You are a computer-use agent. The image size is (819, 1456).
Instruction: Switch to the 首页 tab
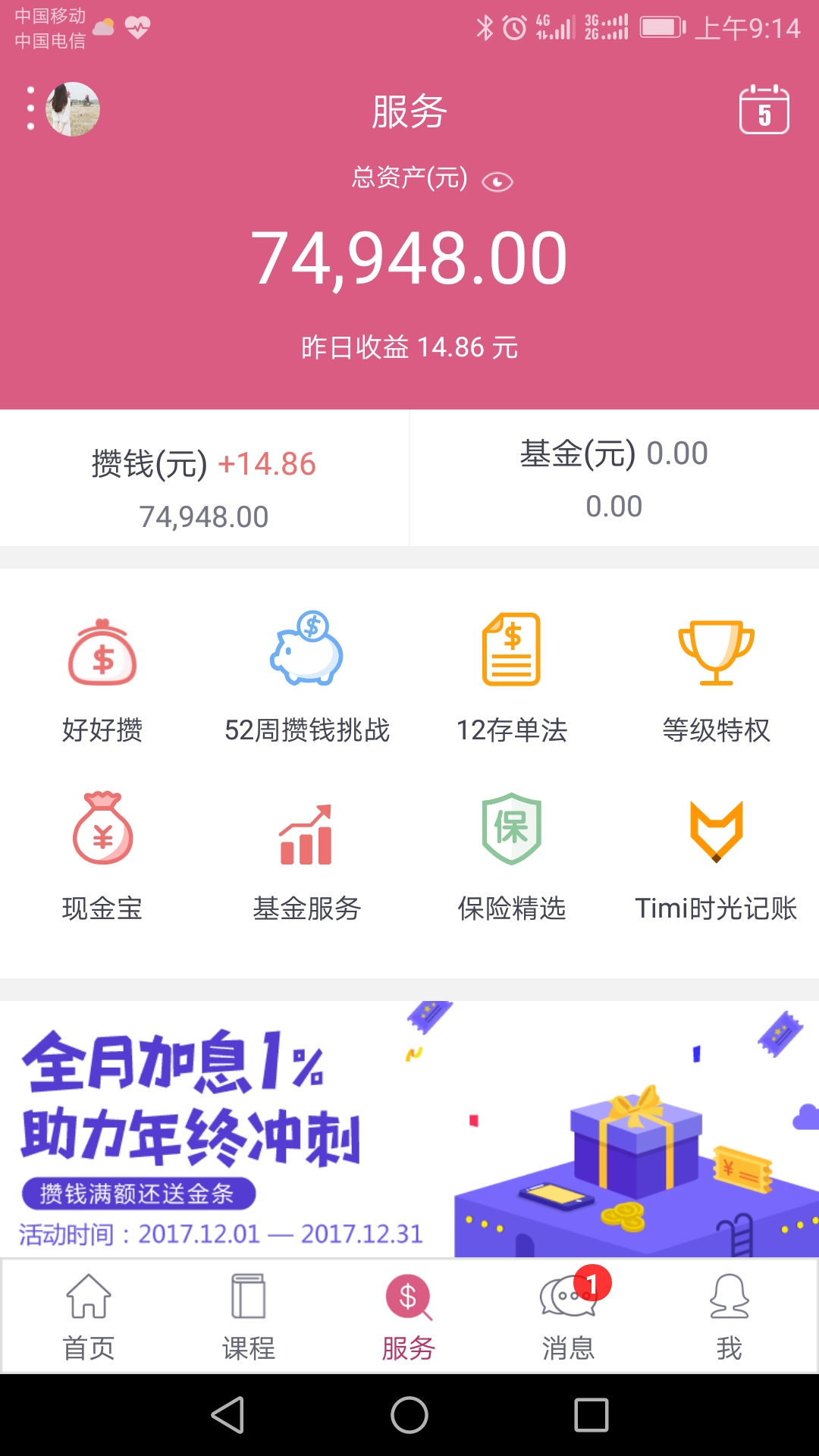(89, 1317)
